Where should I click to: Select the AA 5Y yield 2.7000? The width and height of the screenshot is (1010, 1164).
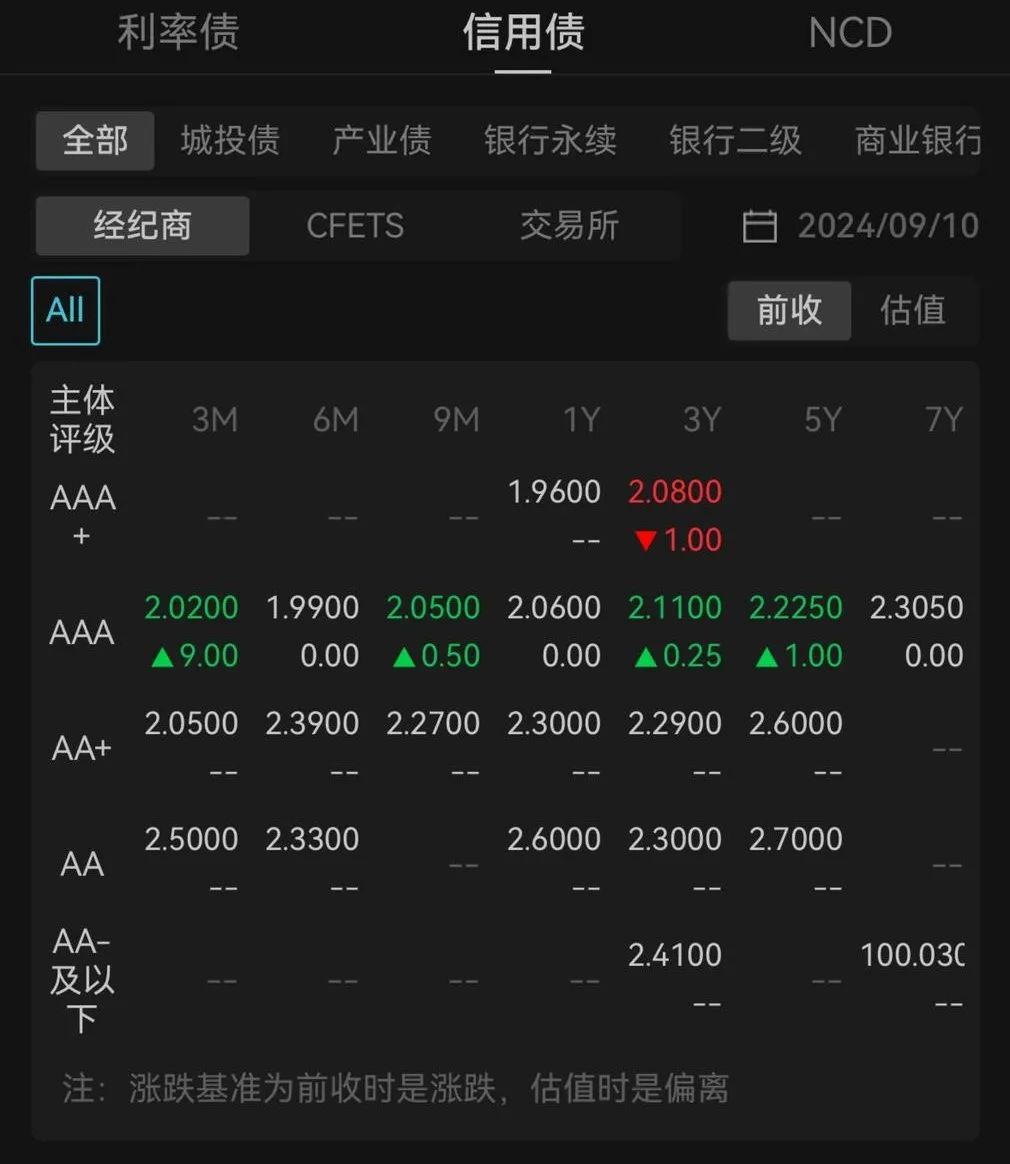coord(796,839)
